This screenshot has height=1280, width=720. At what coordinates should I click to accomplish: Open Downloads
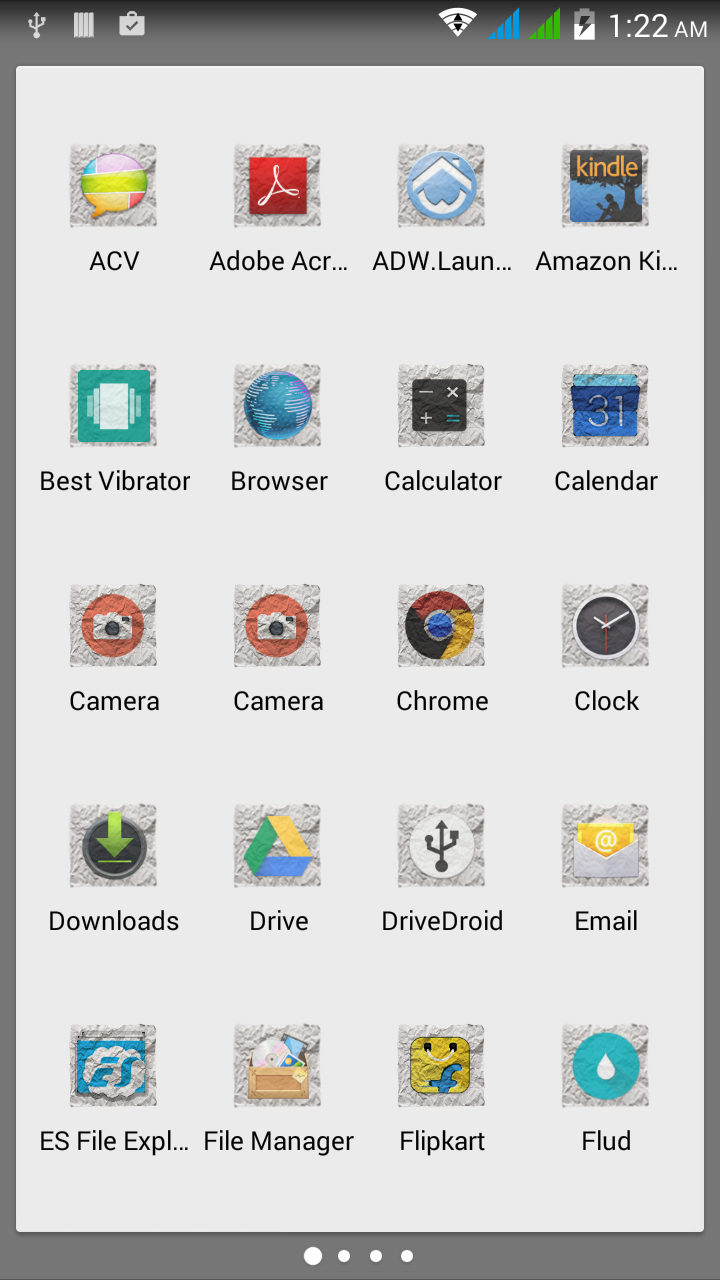click(x=114, y=846)
